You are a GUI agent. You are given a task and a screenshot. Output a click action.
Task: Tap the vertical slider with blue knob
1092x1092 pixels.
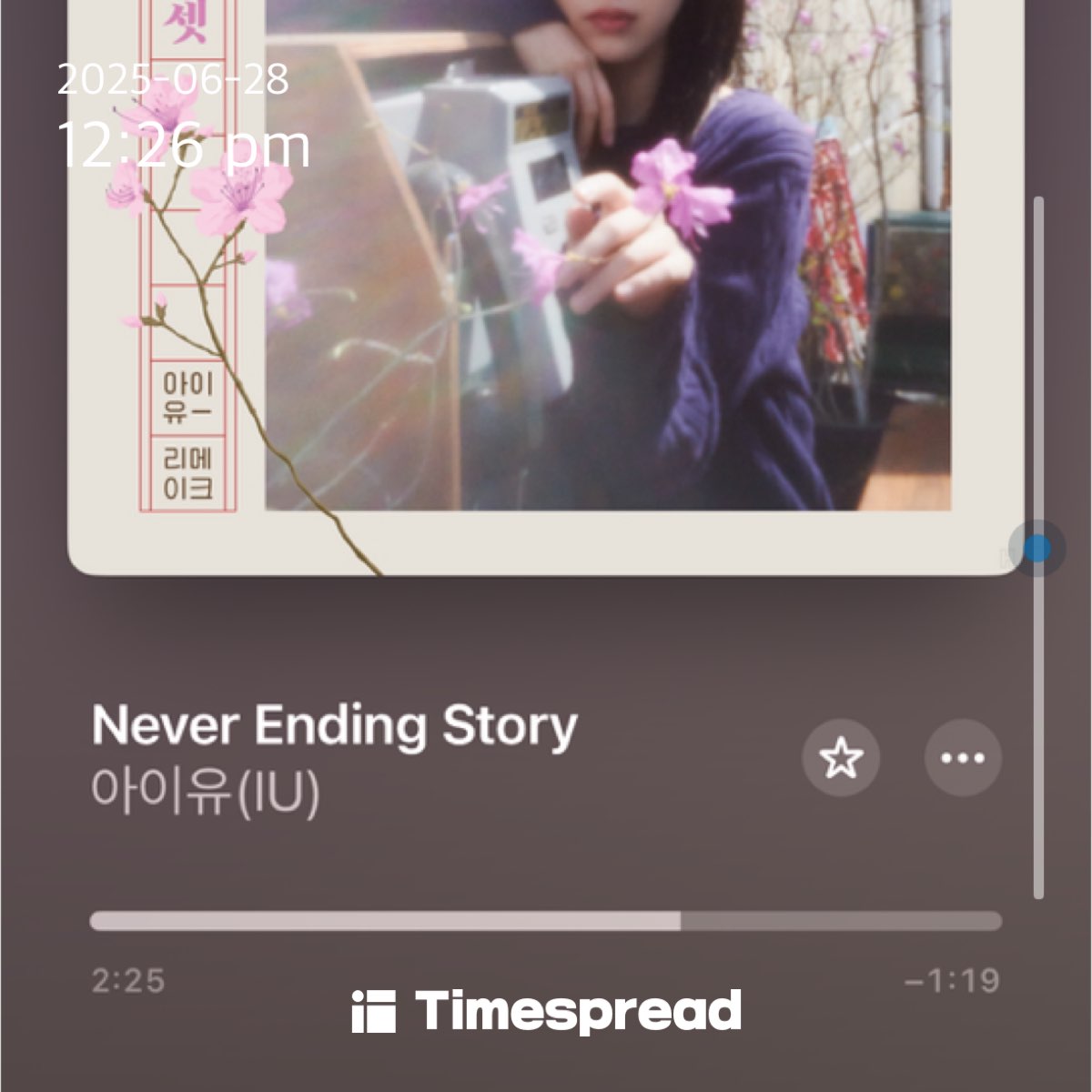(1036, 549)
